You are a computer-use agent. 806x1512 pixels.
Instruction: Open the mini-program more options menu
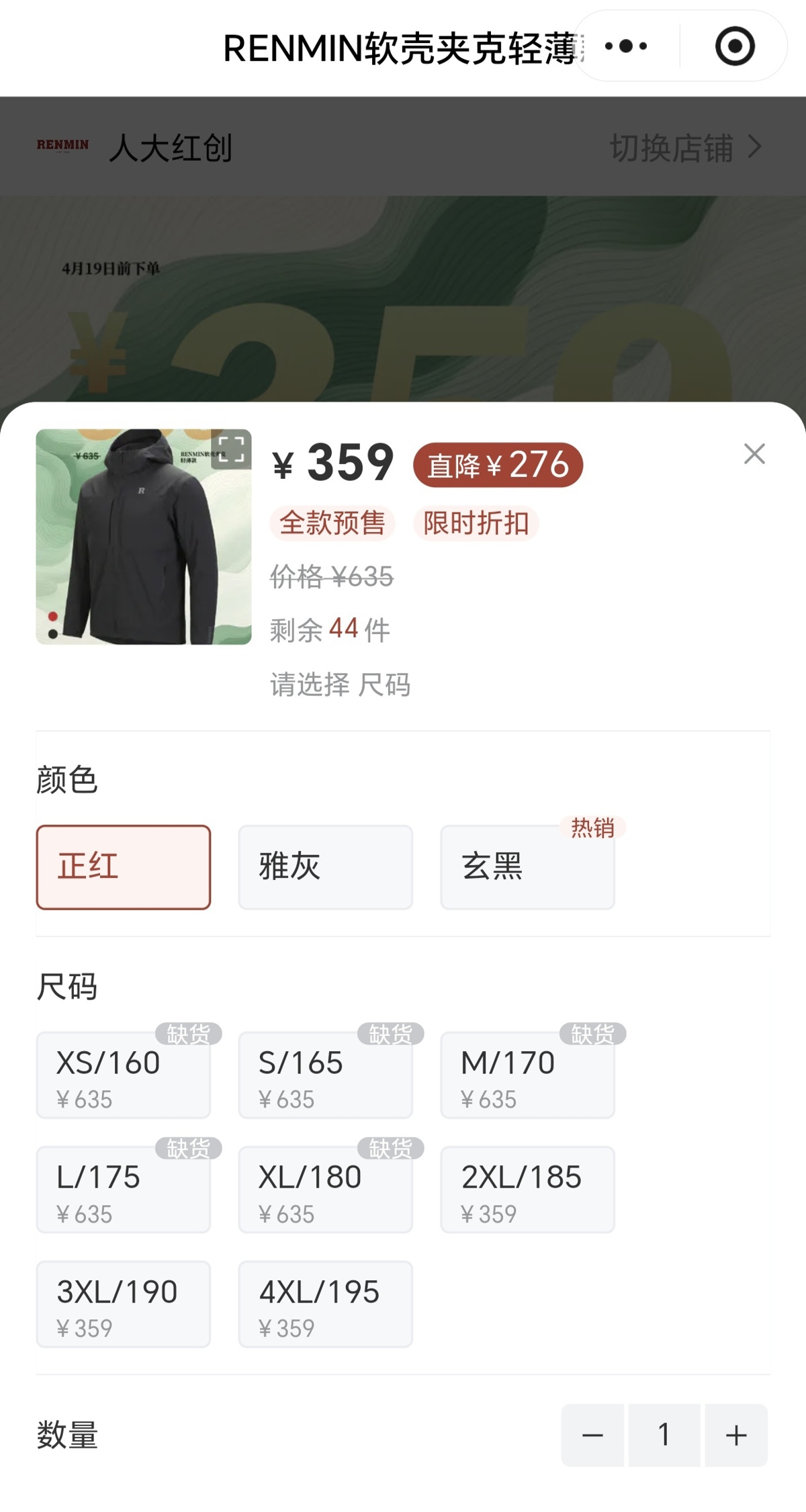pyautogui.click(x=625, y=46)
